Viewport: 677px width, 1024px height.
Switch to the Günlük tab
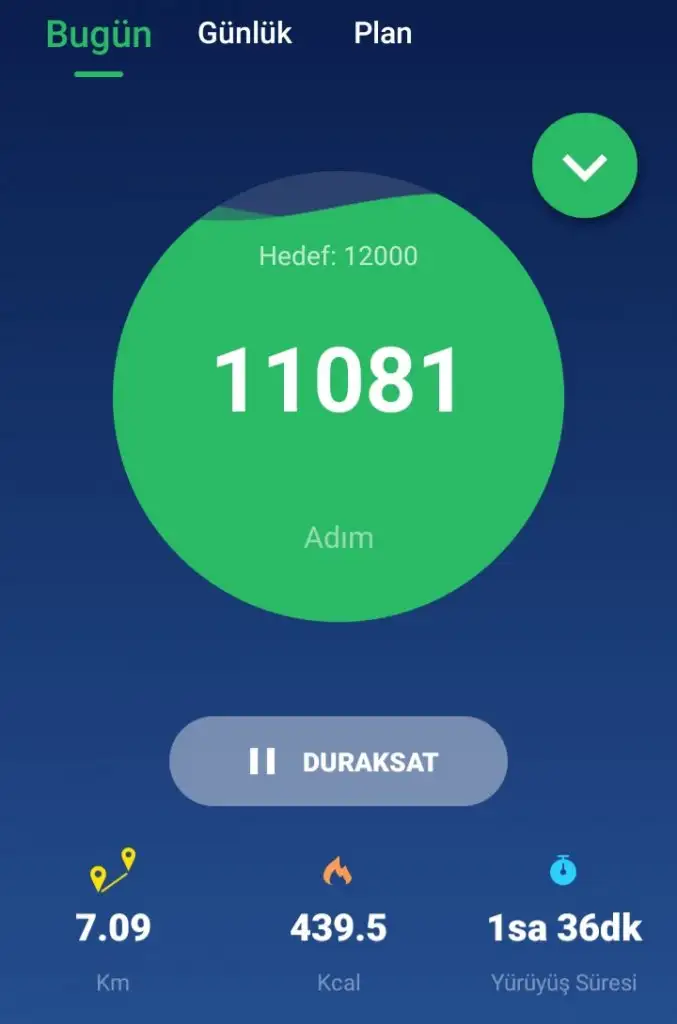click(x=245, y=33)
